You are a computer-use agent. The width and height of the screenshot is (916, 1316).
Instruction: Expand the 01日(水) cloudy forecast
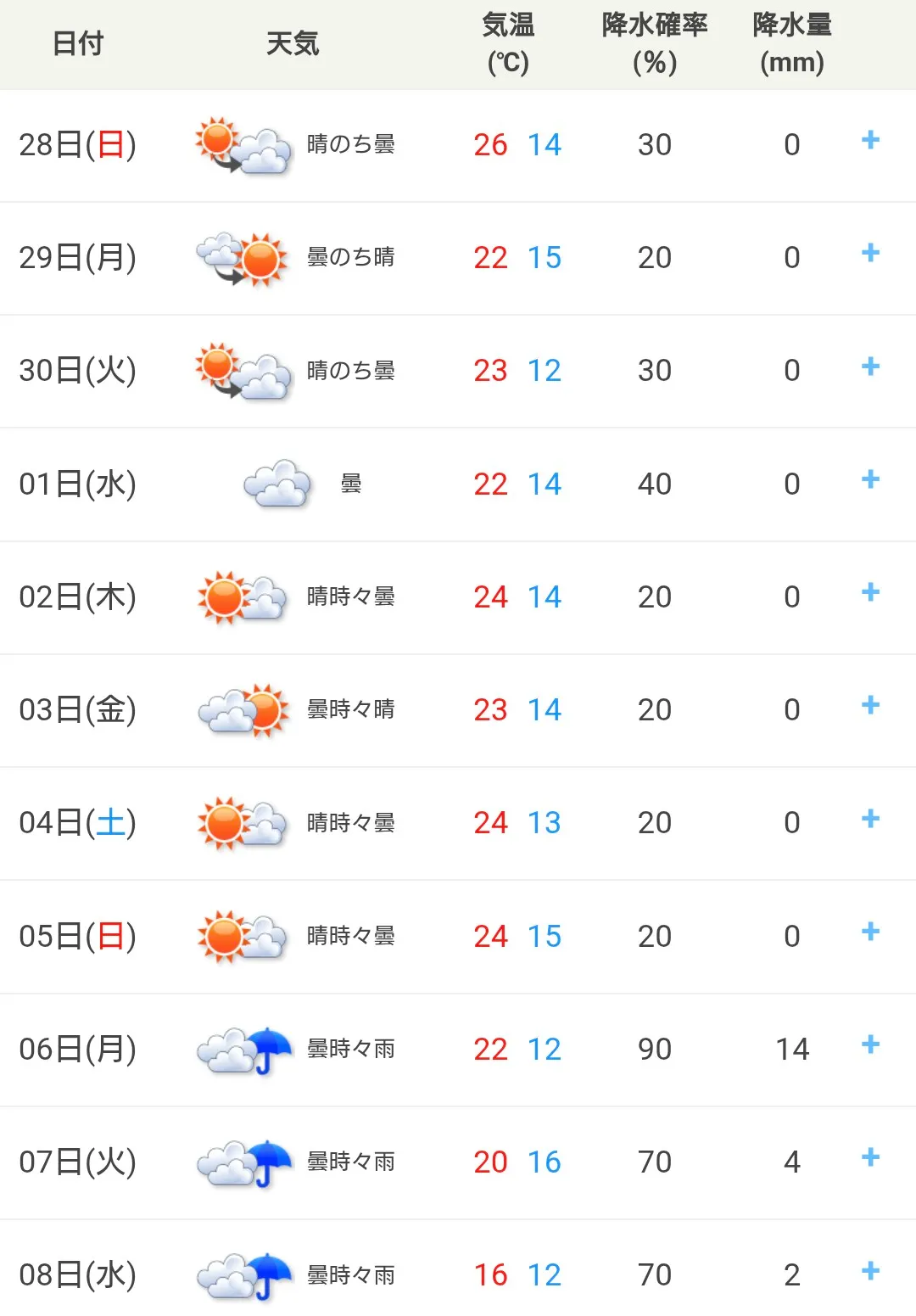[x=870, y=480]
